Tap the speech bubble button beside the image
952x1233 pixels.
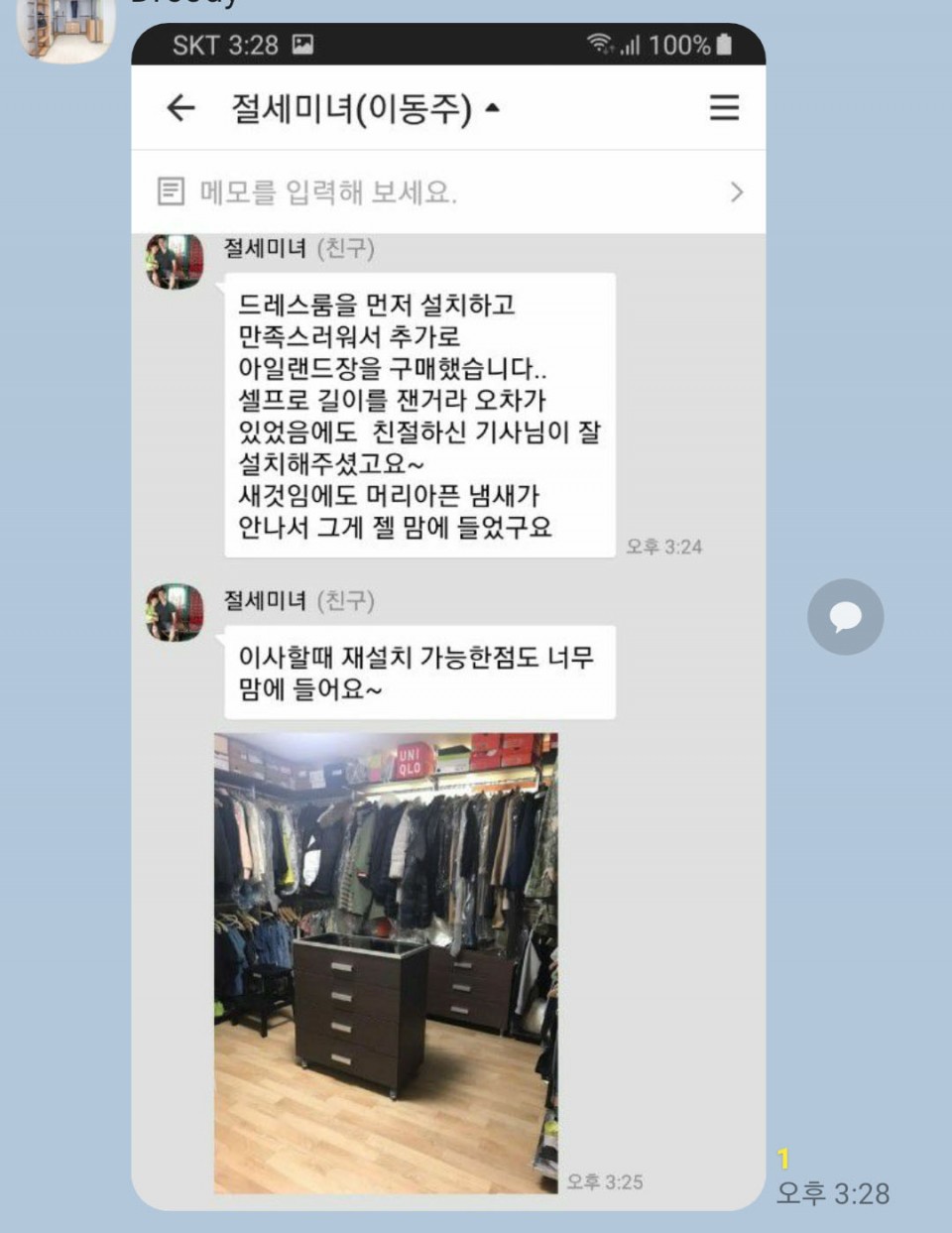point(845,617)
